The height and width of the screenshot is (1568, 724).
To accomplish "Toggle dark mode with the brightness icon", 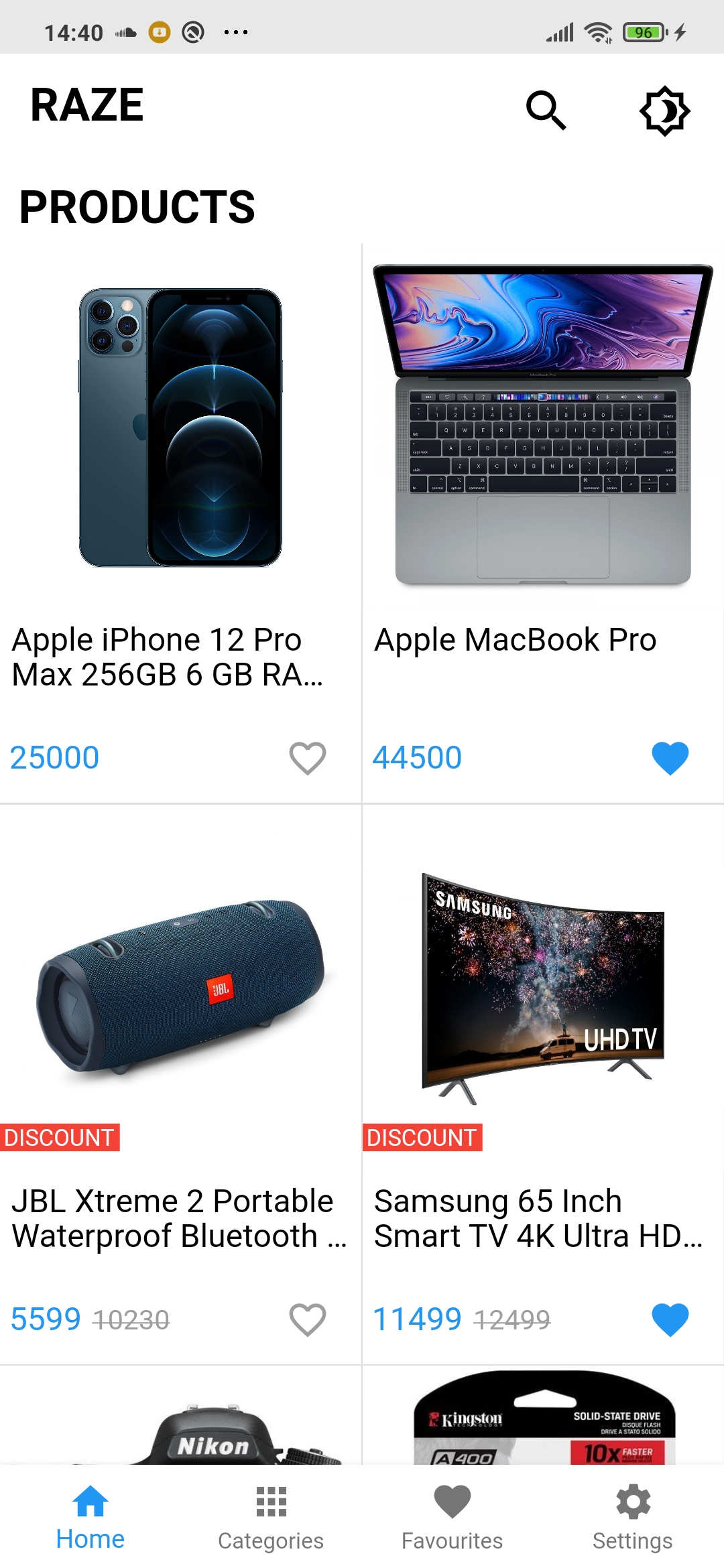I will 664,110.
